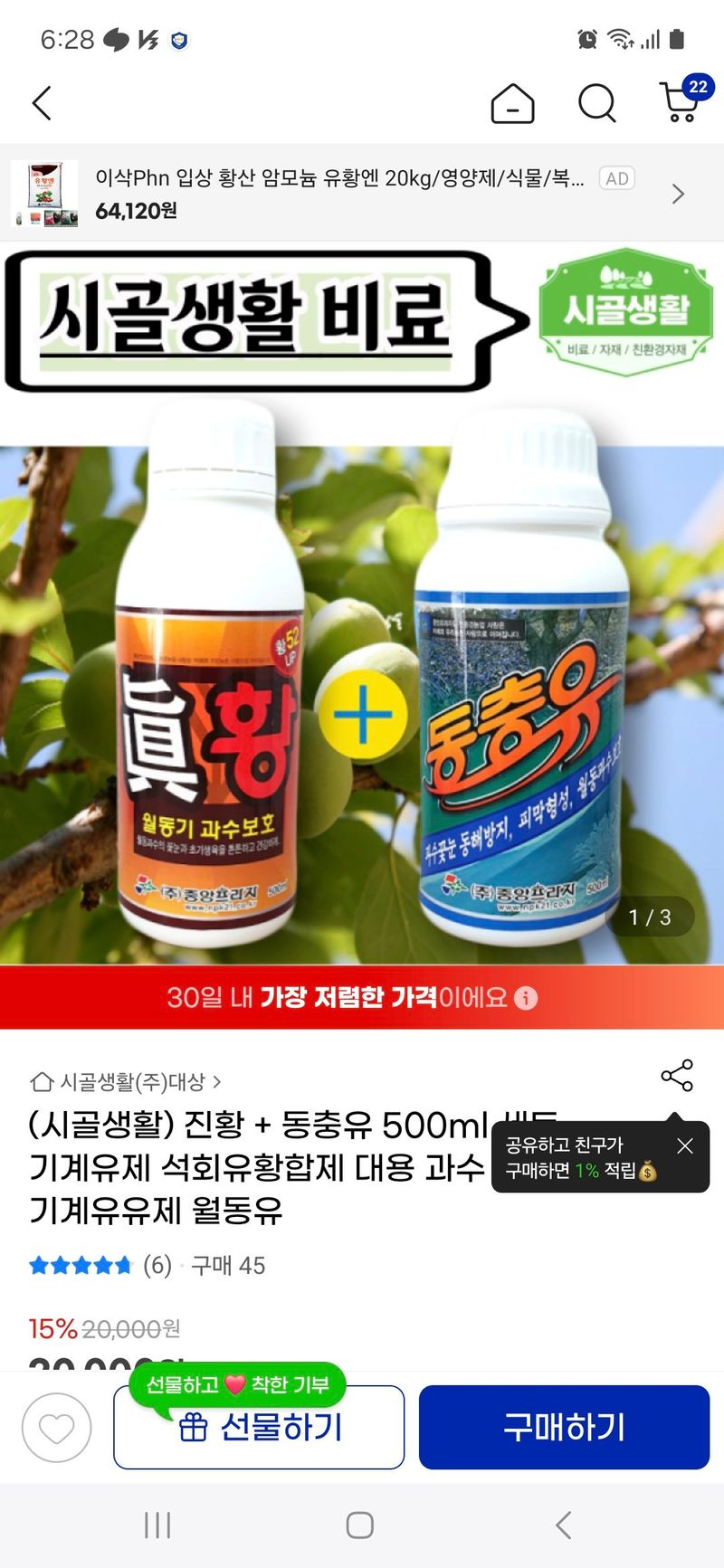Tap 구매하기 to buy now
The image size is (724, 1568).
(x=564, y=1427)
